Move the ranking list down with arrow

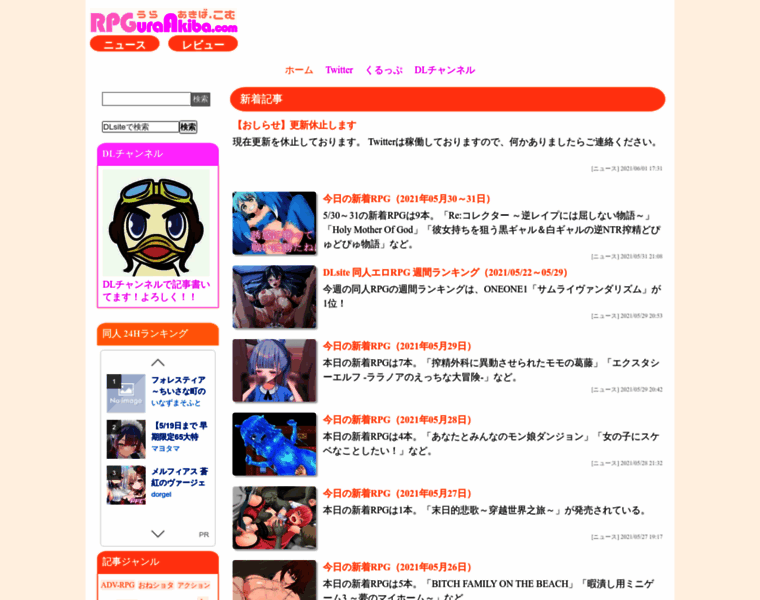(x=157, y=533)
